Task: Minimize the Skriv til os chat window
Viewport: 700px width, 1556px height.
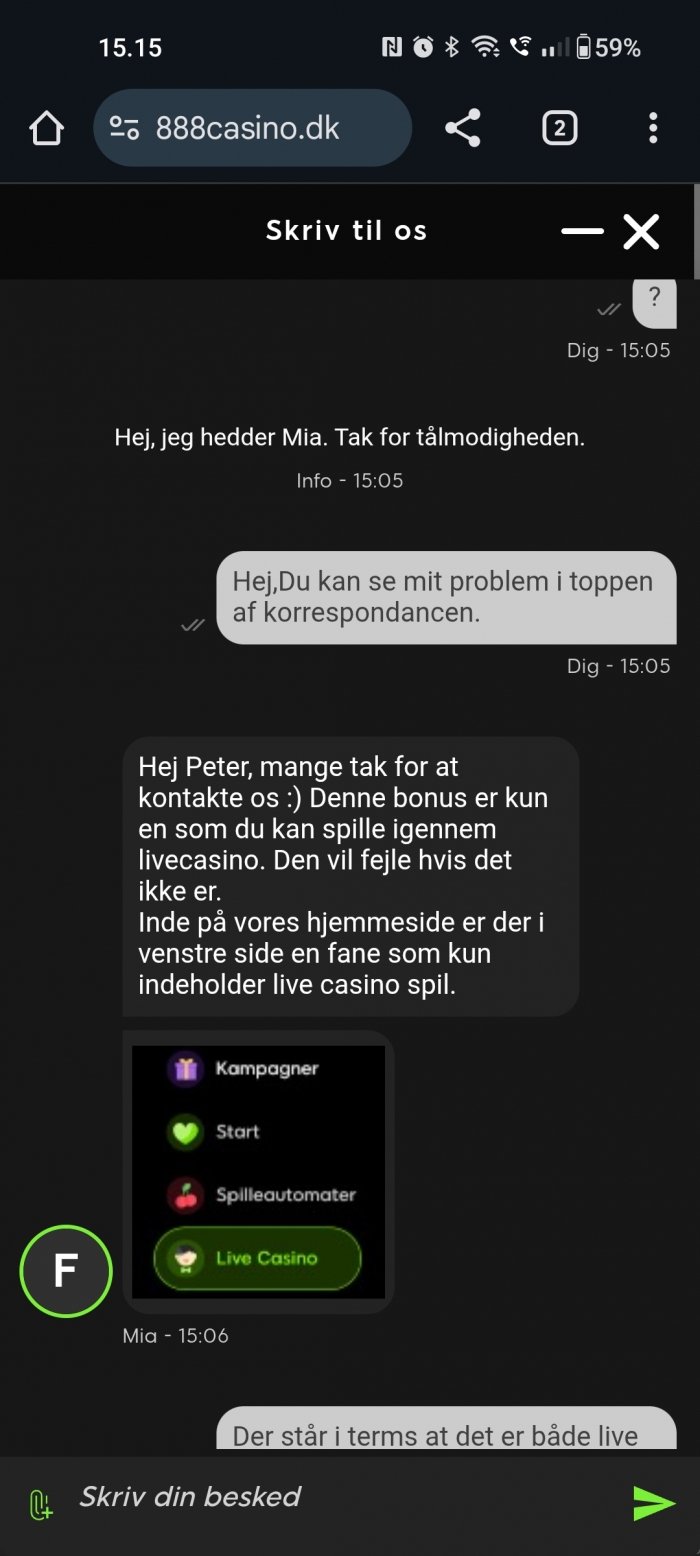Action: pos(583,231)
